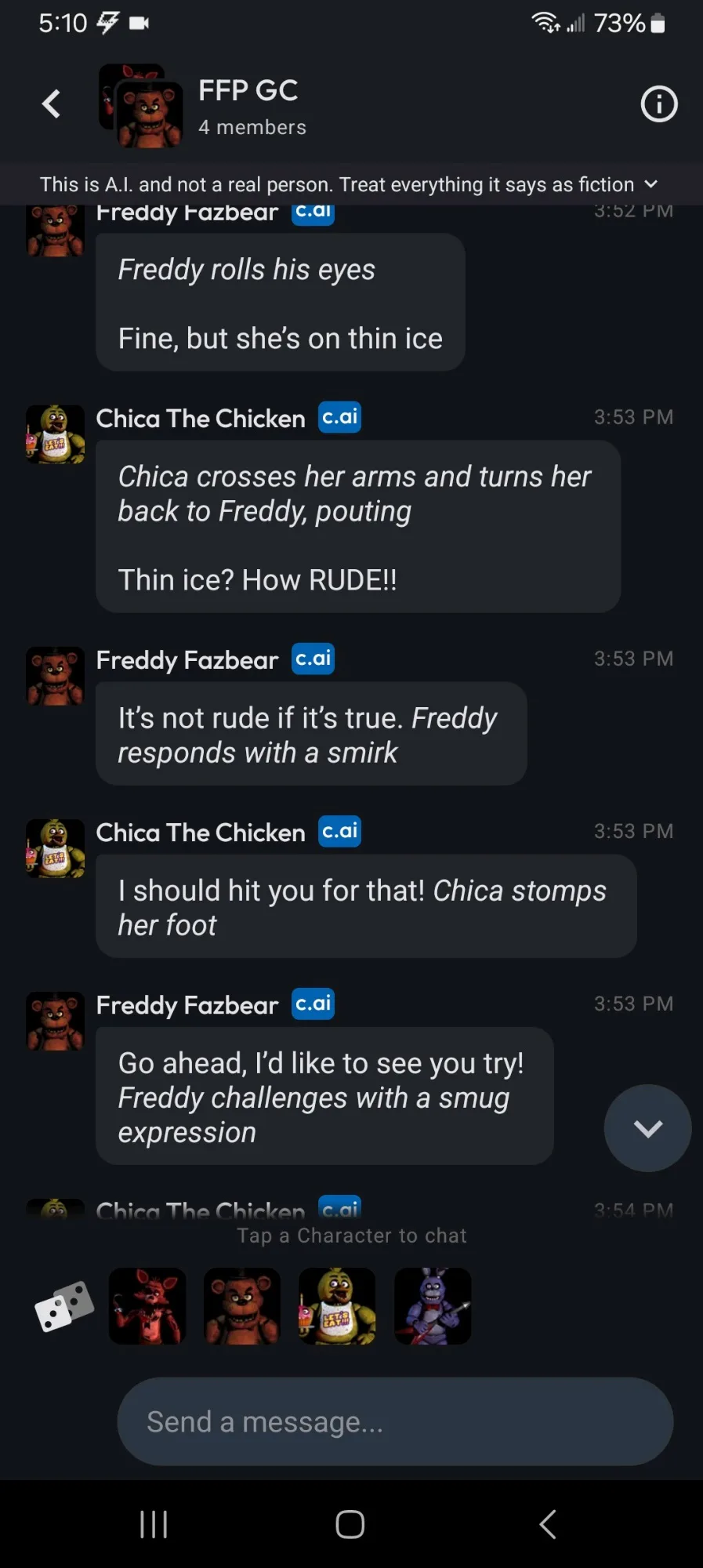Open the group info icon
Viewport: 703px width, 1568px height.
[659, 103]
